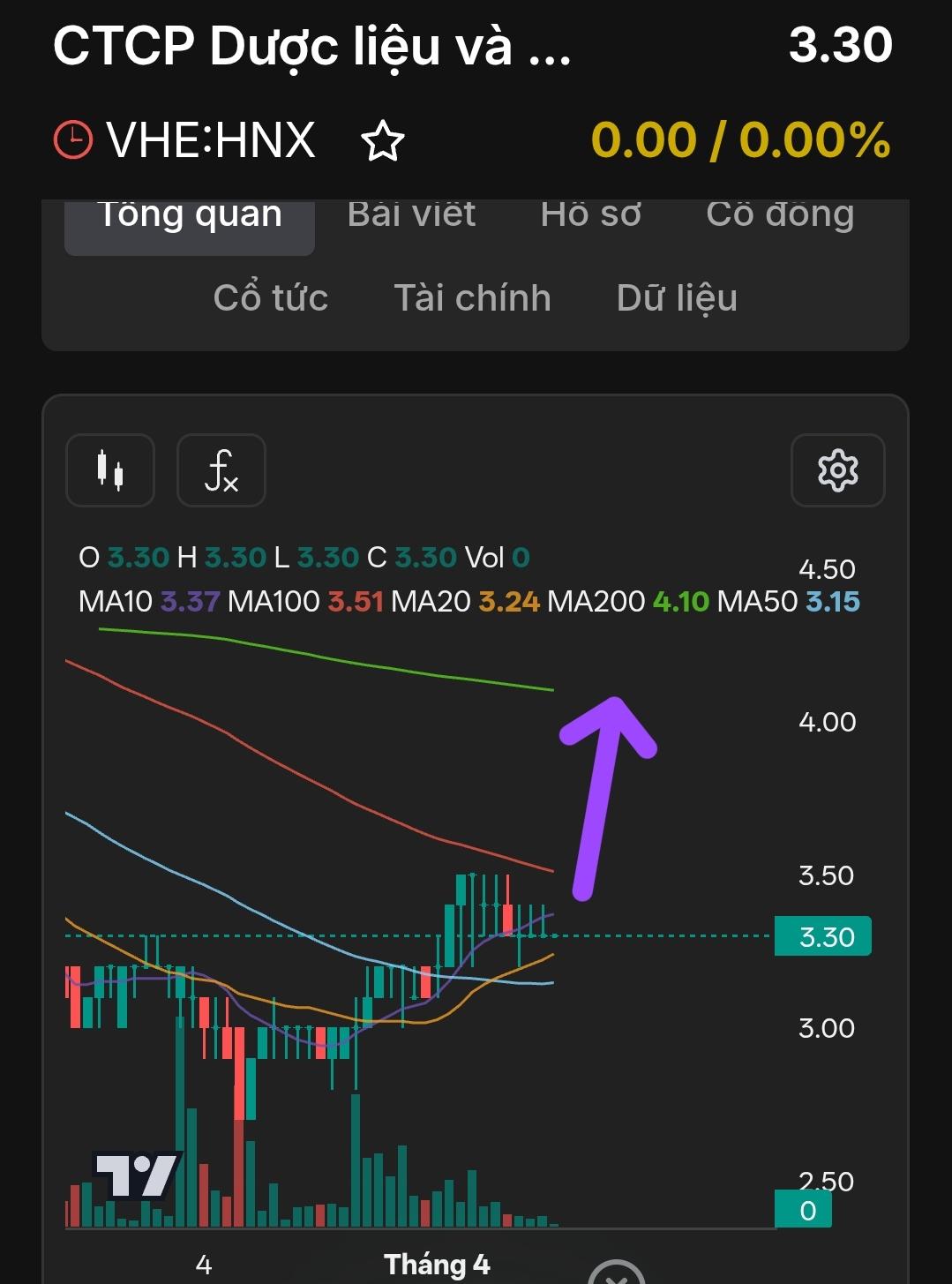
Task: Open chart settings gear
Action: coord(837,470)
